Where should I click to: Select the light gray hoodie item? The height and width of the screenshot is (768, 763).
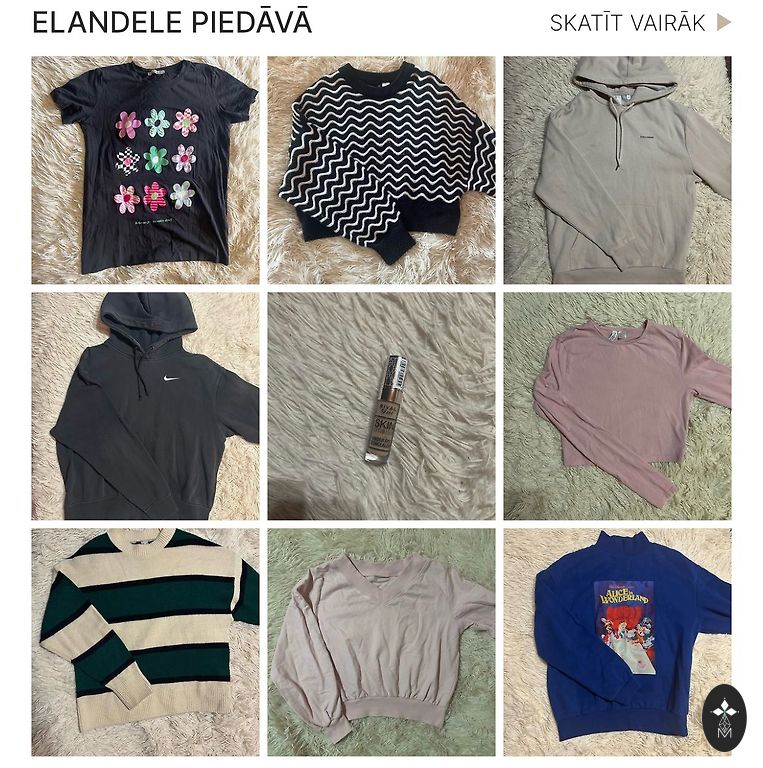click(x=617, y=170)
